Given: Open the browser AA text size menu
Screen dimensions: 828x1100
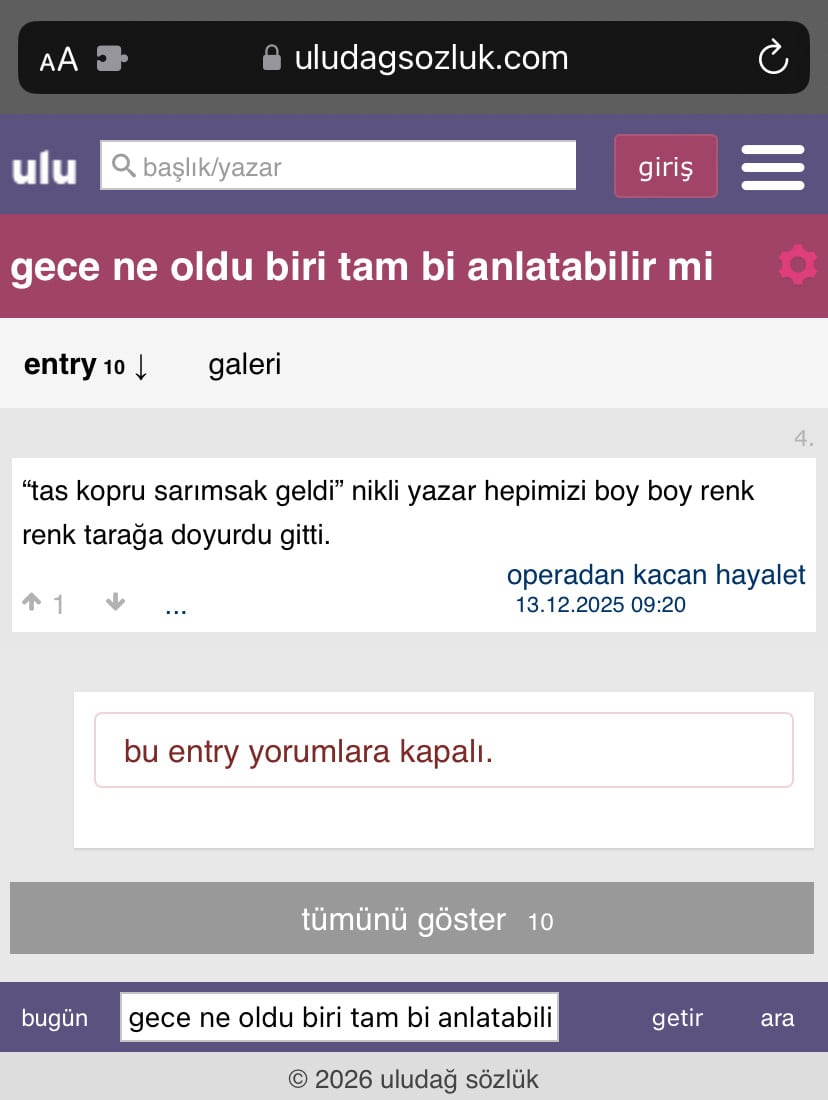Looking at the screenshot, I should point(58,59).
